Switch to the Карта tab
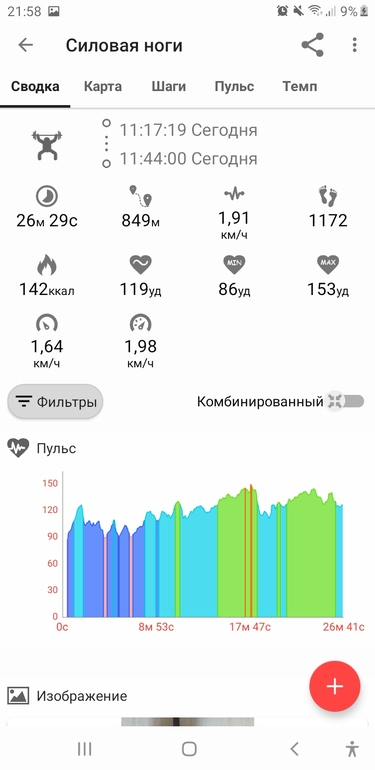Image resolution: width=375 pixels, height=770 pixels. (103, 87)
